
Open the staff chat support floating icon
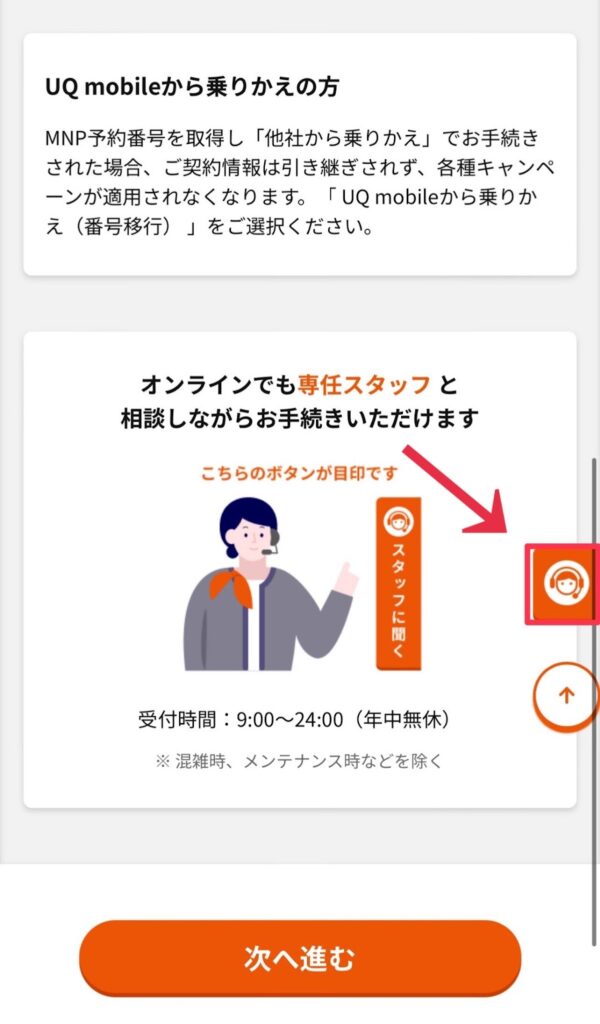point(563,585)
